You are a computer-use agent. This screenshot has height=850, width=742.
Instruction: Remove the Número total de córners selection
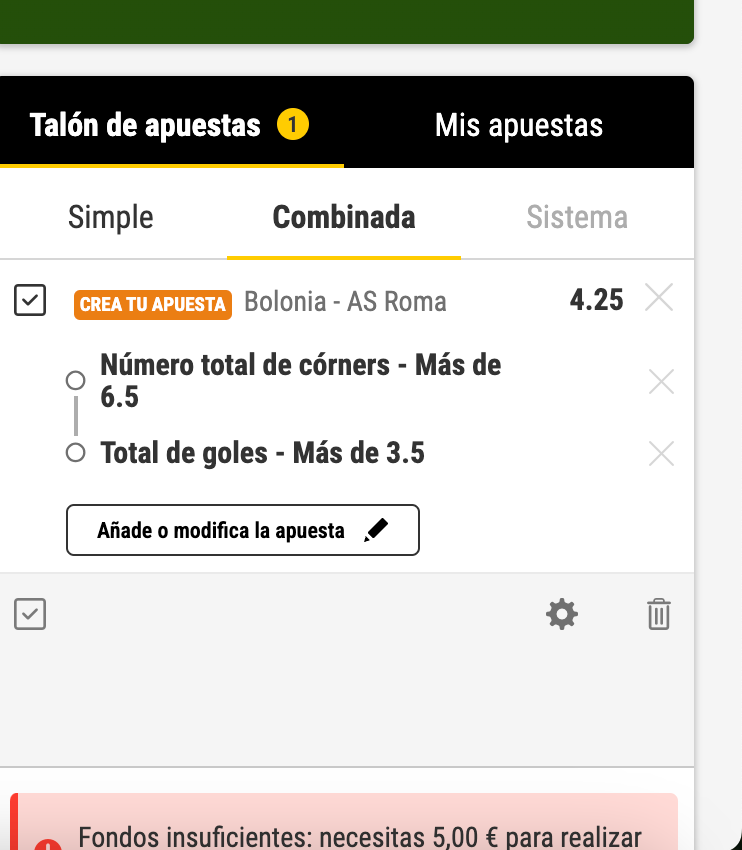click(x=661, y=381)
